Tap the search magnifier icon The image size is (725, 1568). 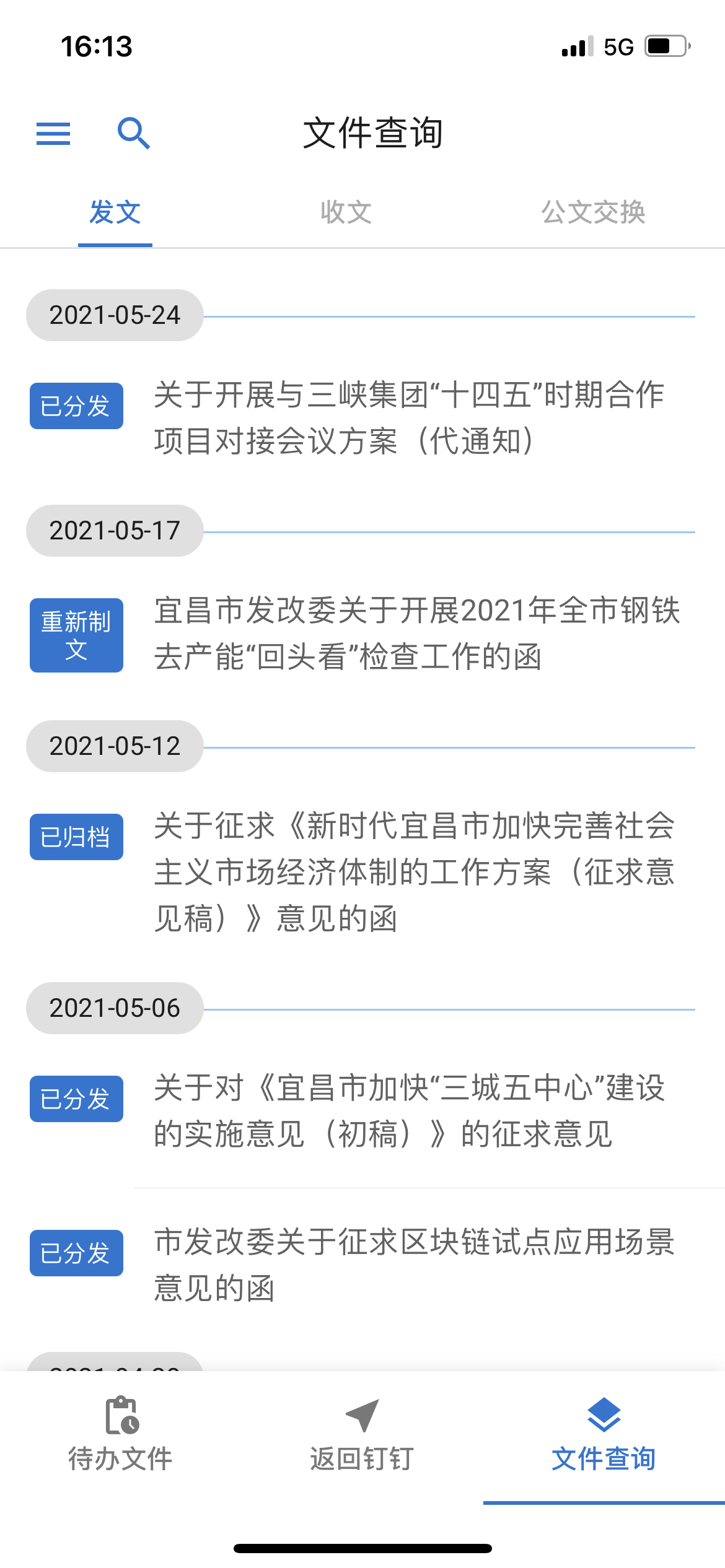pos(133,133)
